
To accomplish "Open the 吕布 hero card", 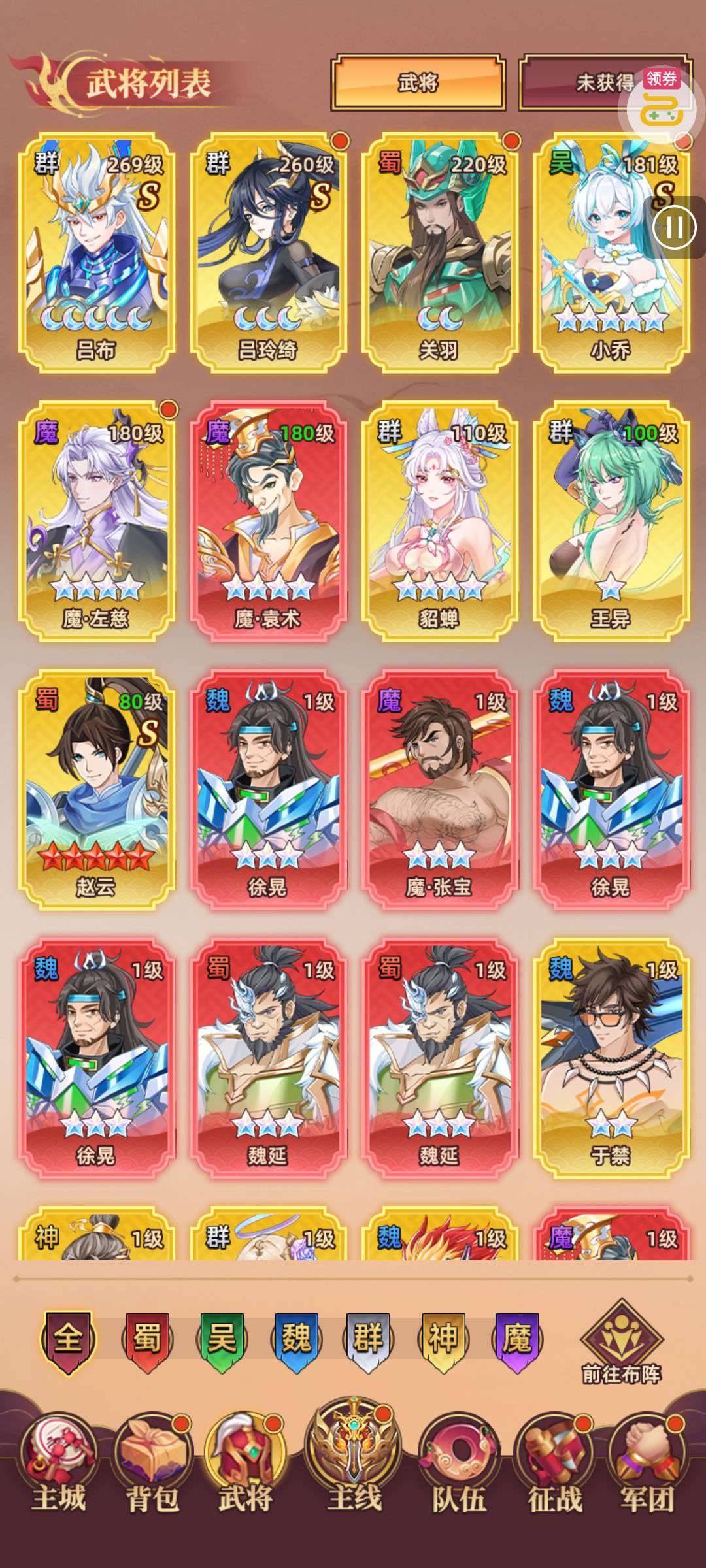I will pyautogui.click(x=97, y=253).
